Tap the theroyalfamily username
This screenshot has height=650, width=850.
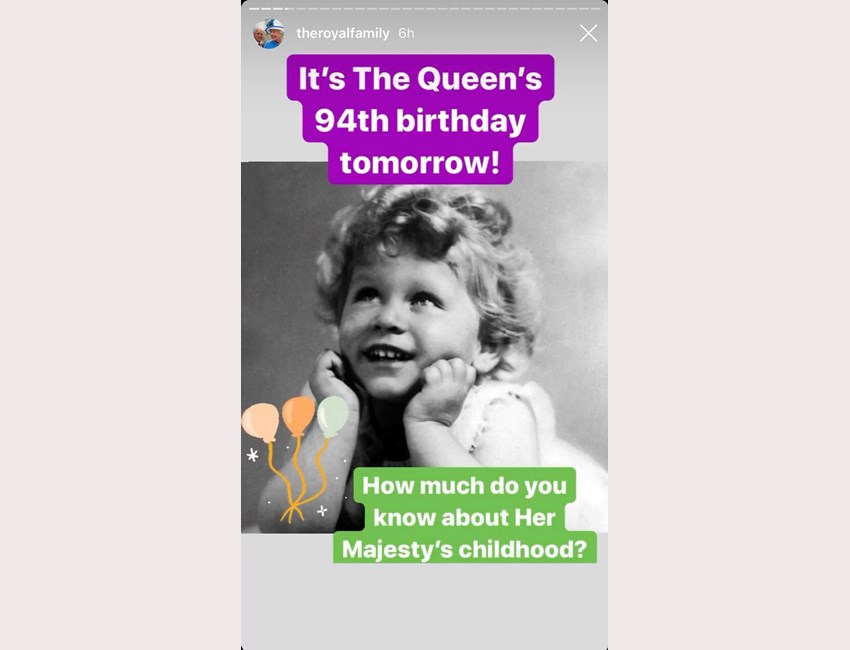pyautogui.click(x=342, y=34)
